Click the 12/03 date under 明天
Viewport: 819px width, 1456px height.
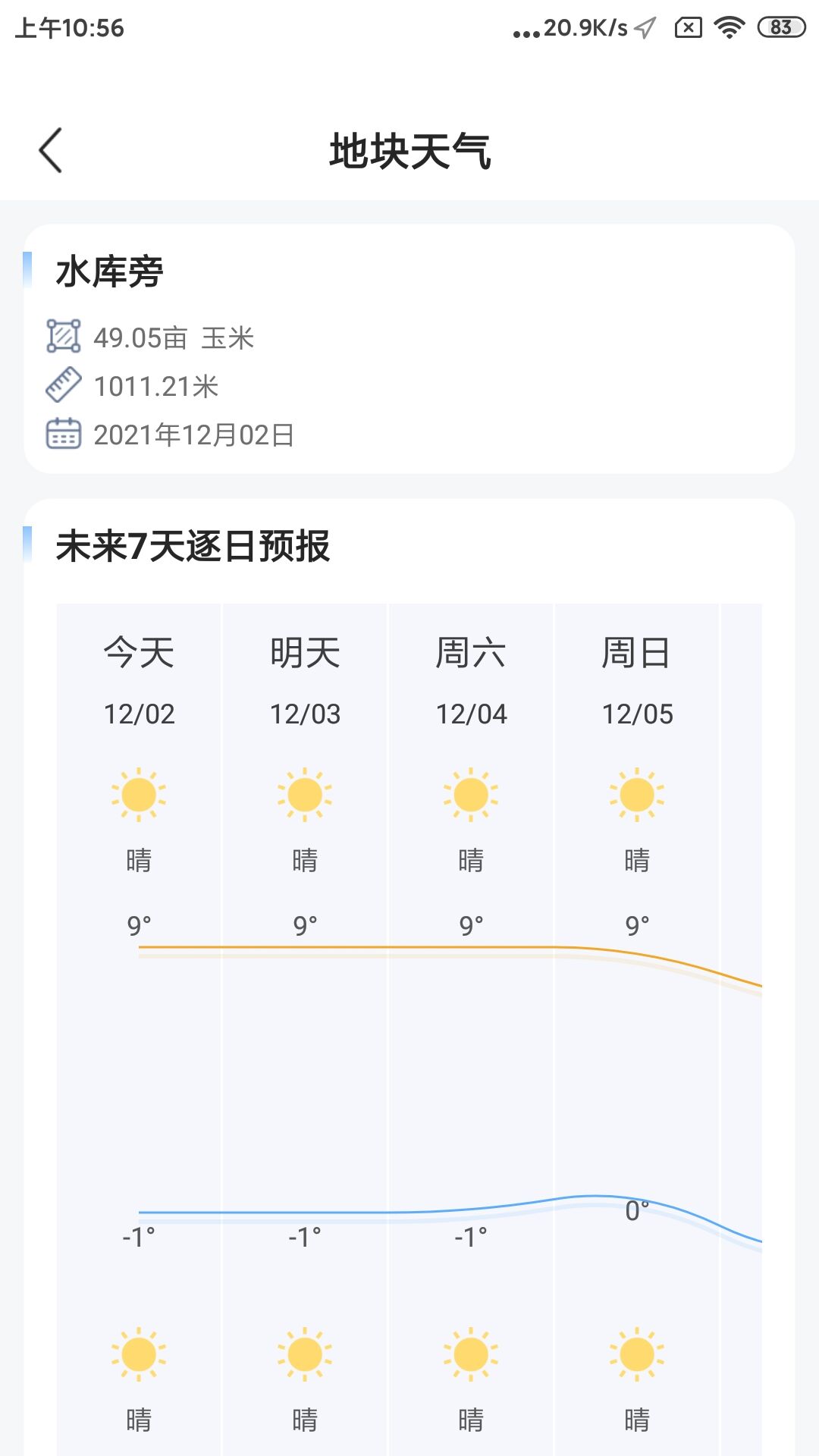click(x=304, y=714)
